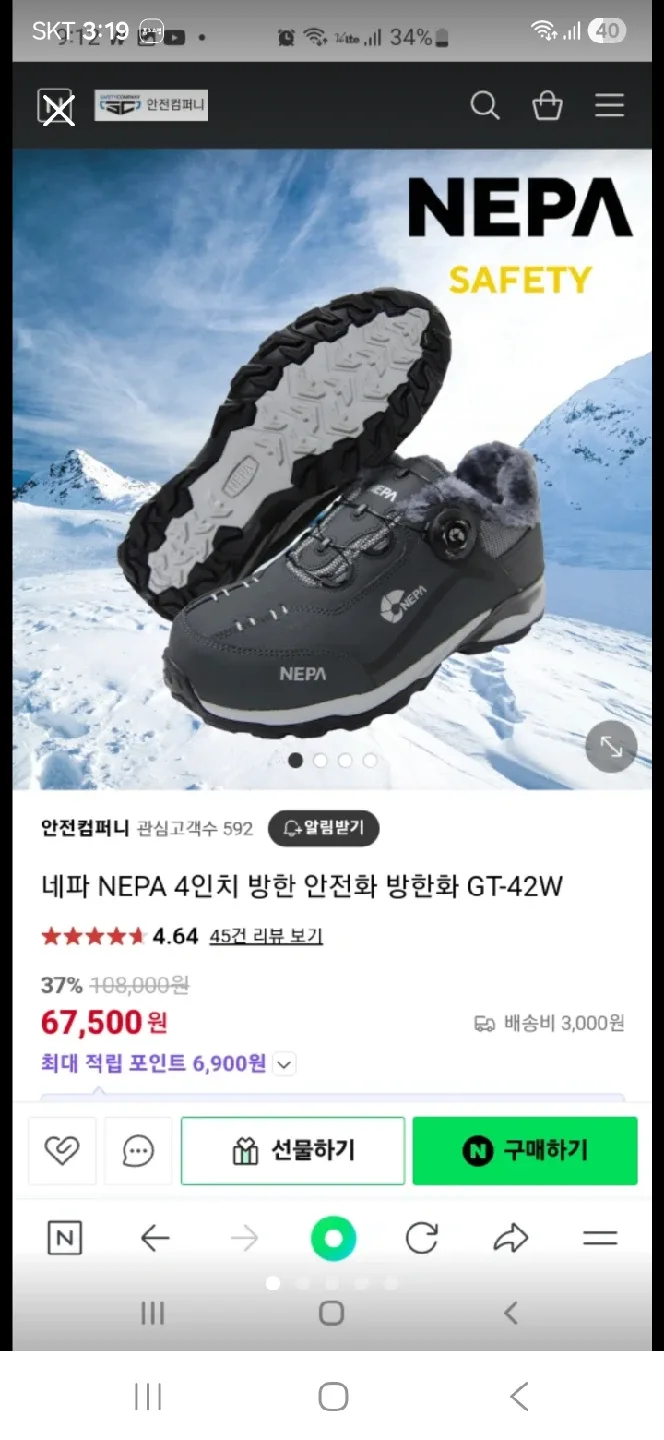This screenshot has height=1440, width=664.
Task: Share this product page
Action: [511, 1239]
